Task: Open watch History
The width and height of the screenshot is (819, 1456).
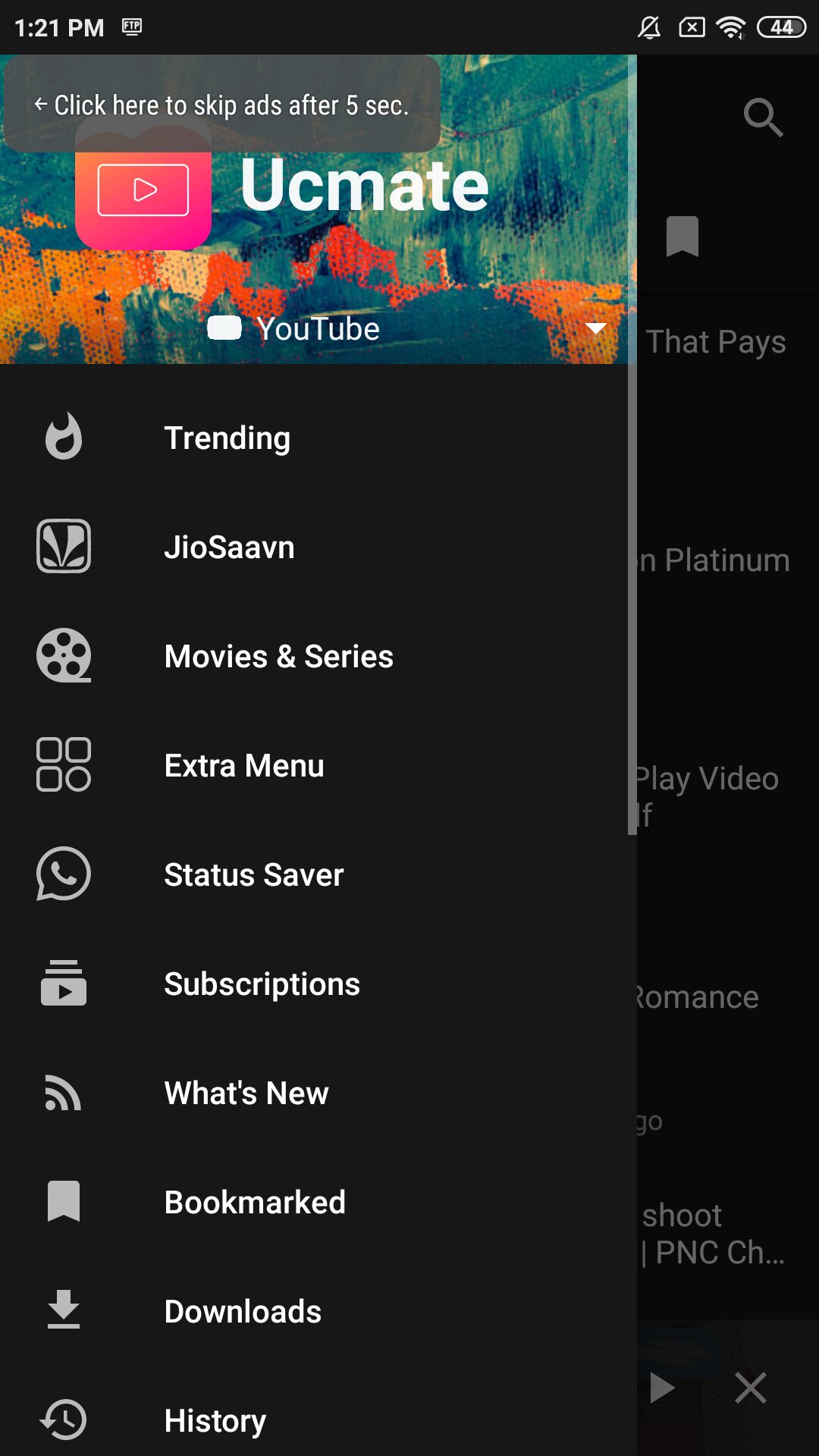Action: (x=215, y=1420)
